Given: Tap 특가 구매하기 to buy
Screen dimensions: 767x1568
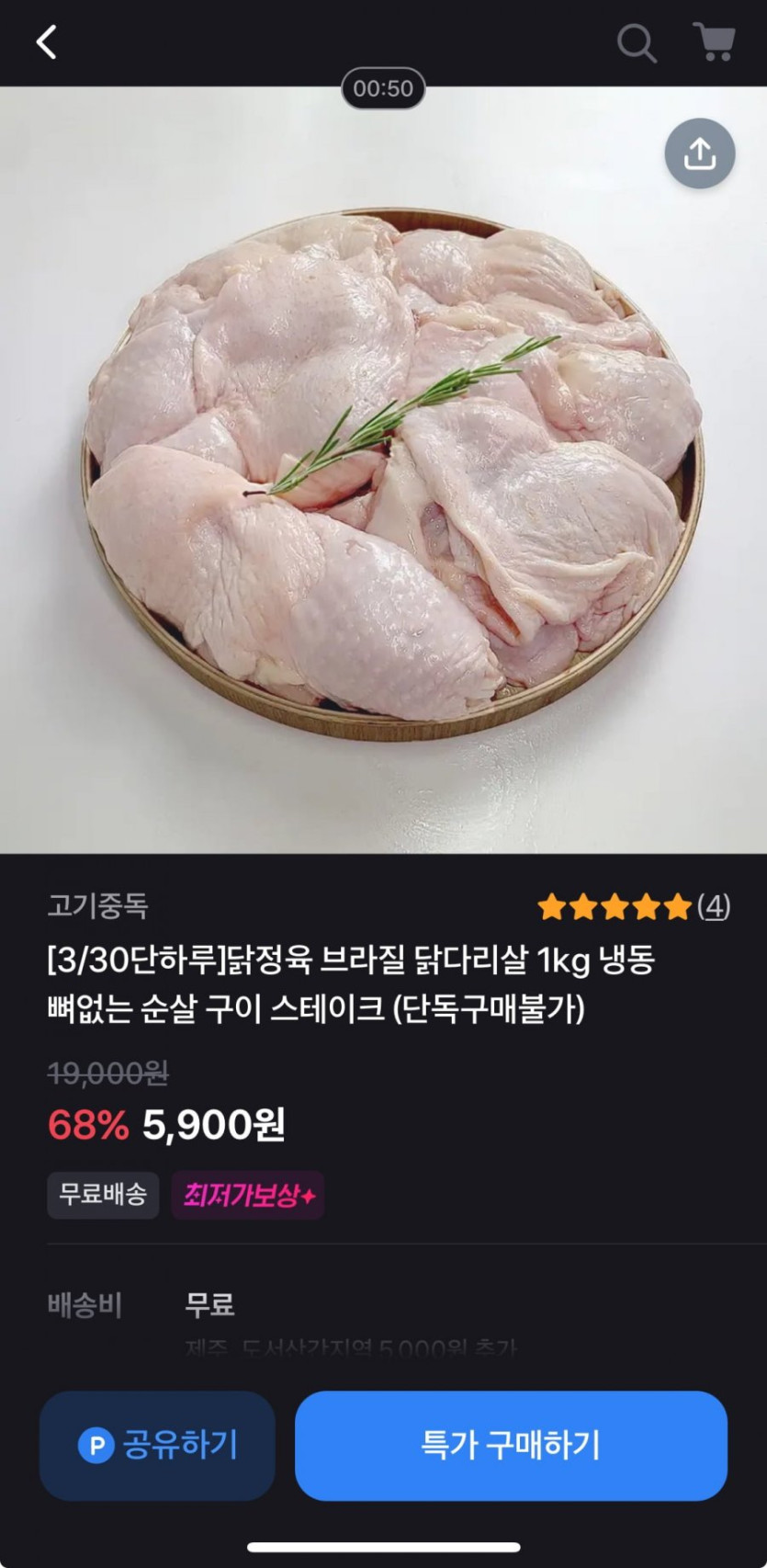Looking at the screenshot, I should (x=511, y=1446).
